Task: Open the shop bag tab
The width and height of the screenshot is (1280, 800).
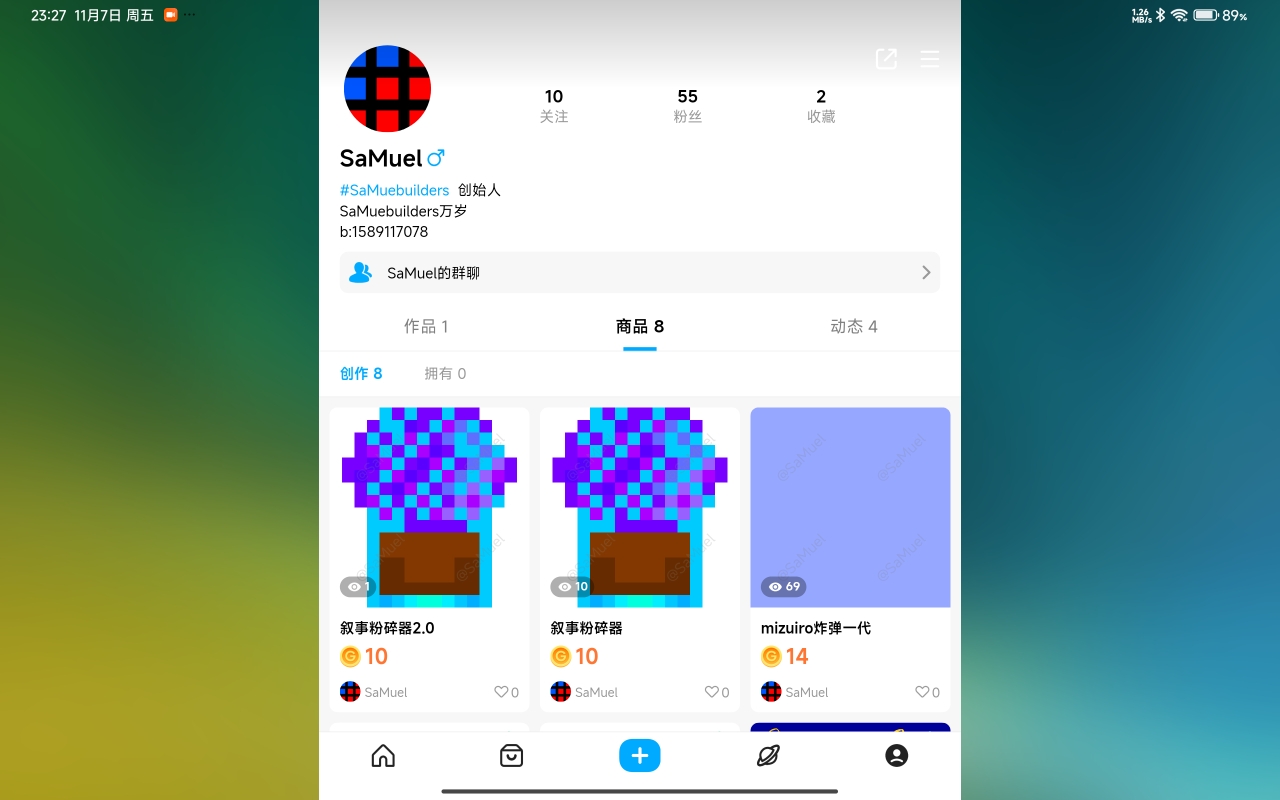Action: click(511, 756)
